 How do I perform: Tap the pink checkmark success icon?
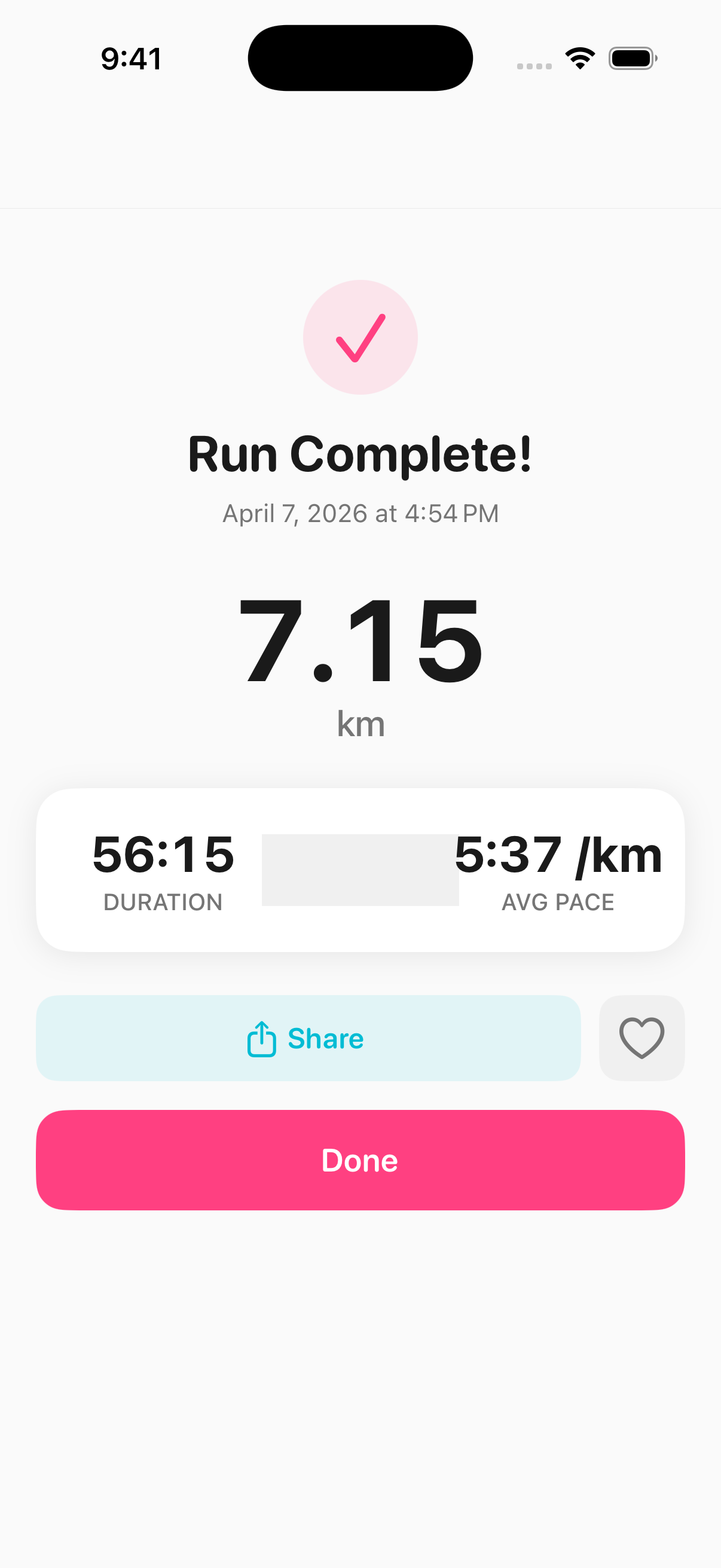tap(360, 336)
